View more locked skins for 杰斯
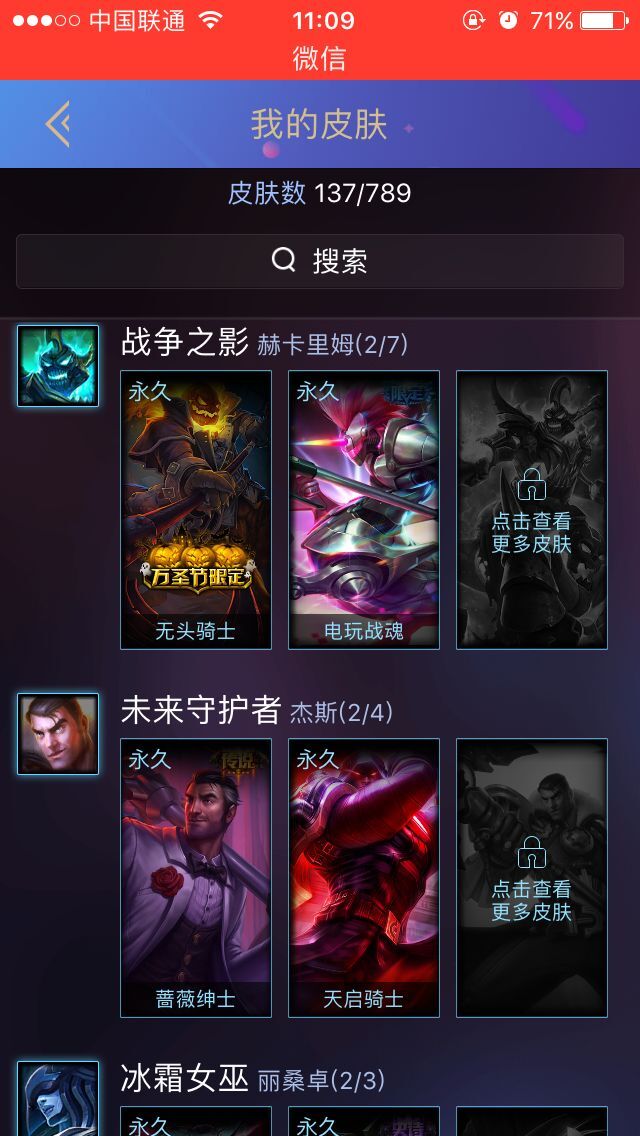 (532, 878)
